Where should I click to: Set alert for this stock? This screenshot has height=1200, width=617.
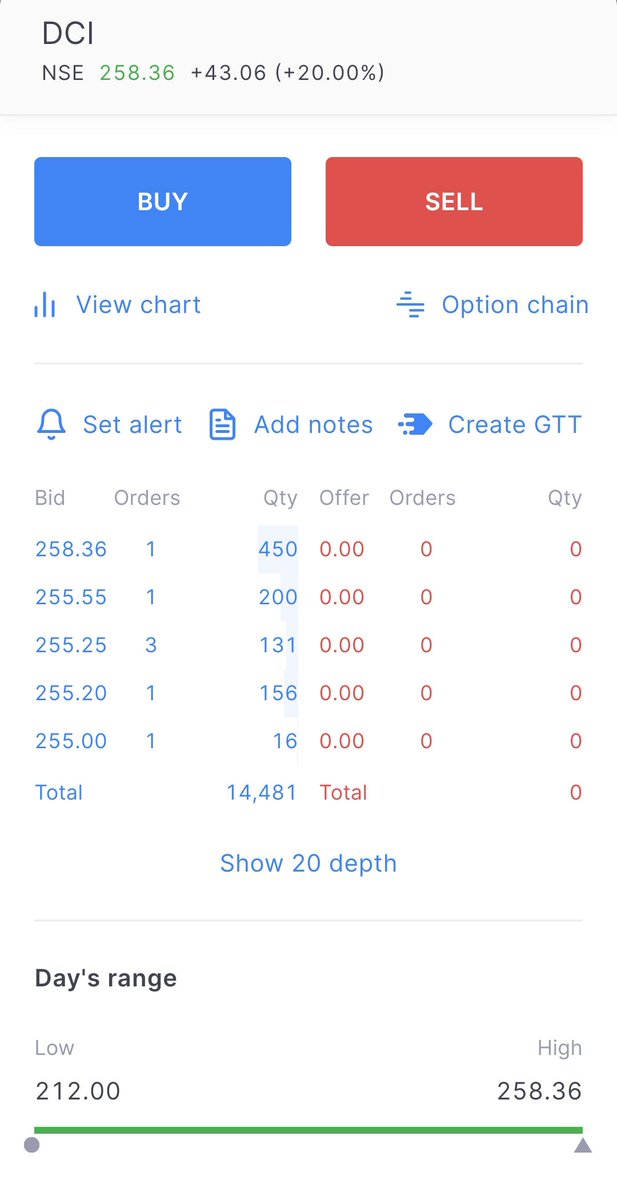(x=109, y=425)
